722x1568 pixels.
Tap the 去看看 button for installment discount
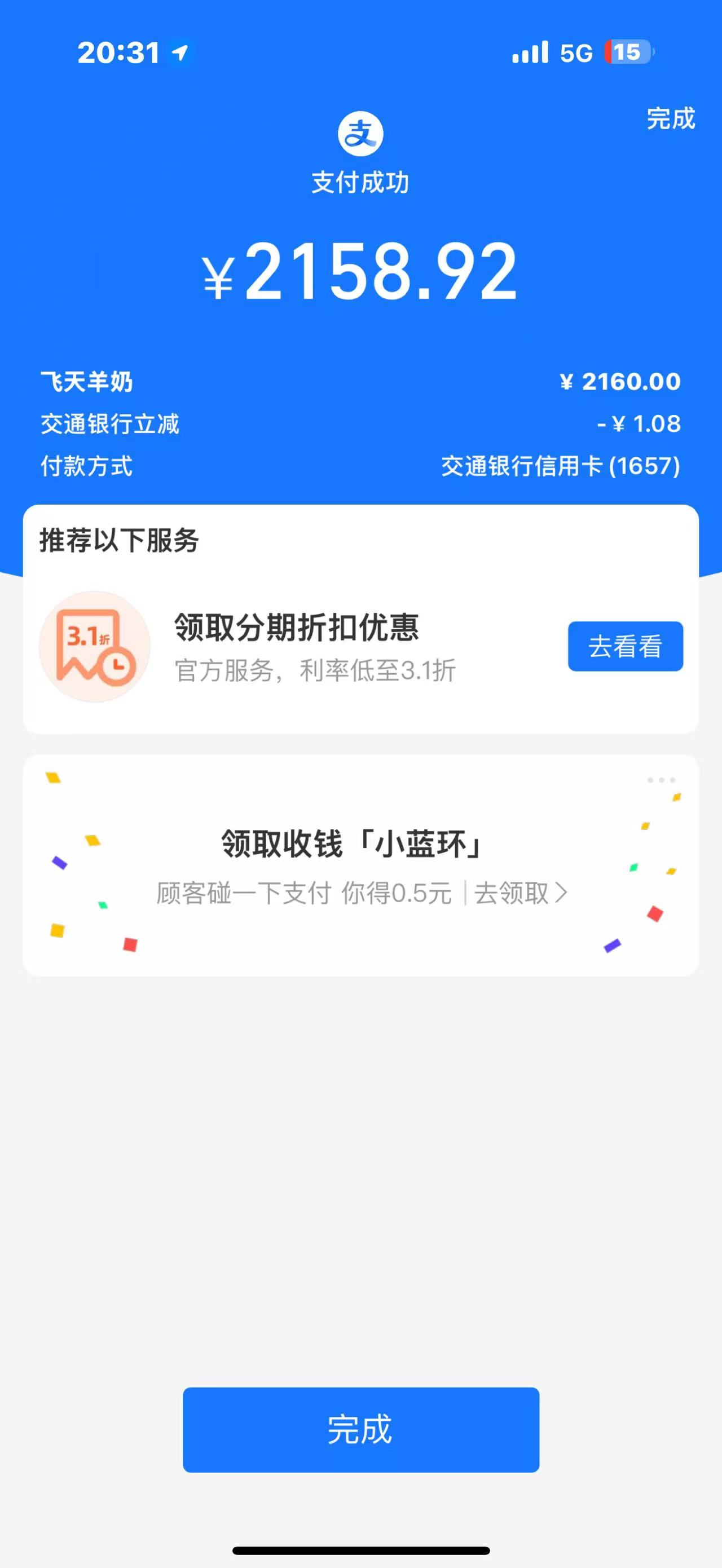pos(625,646)
